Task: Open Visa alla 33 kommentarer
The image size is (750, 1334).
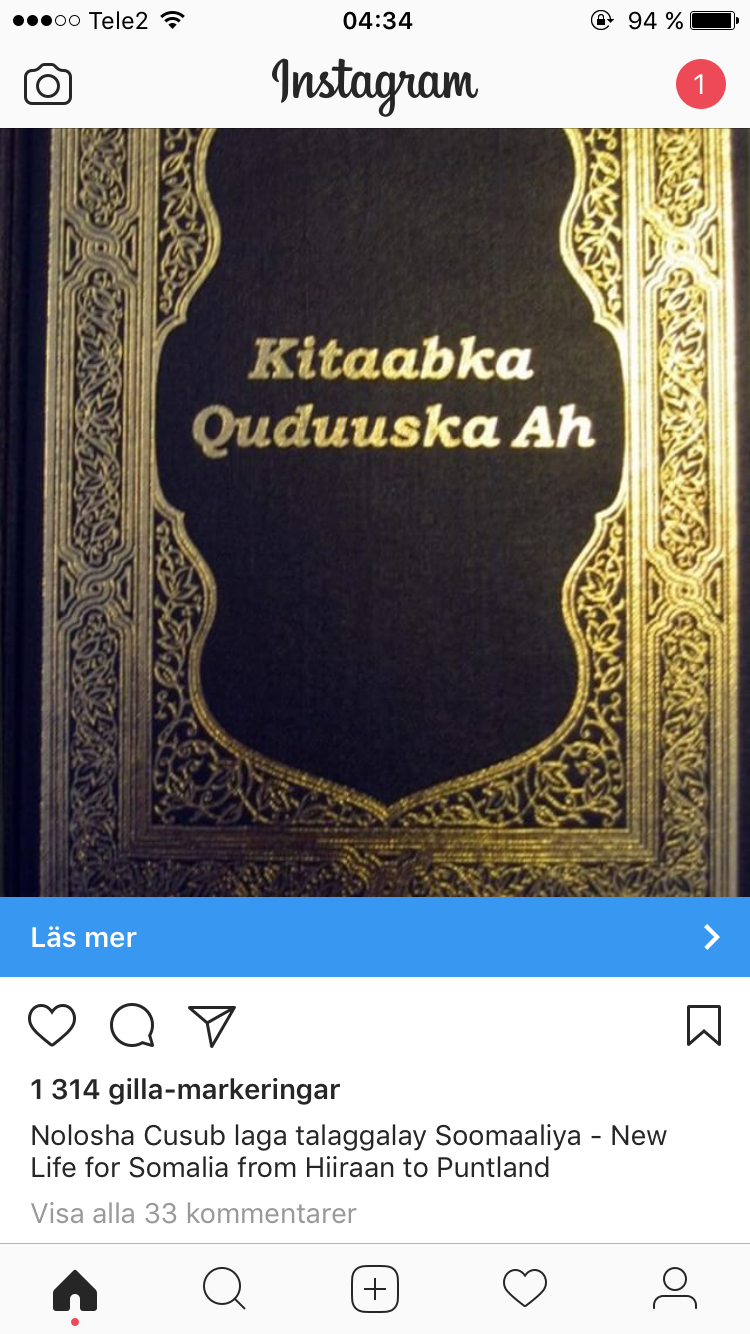Action: [x=193, y=1214]
